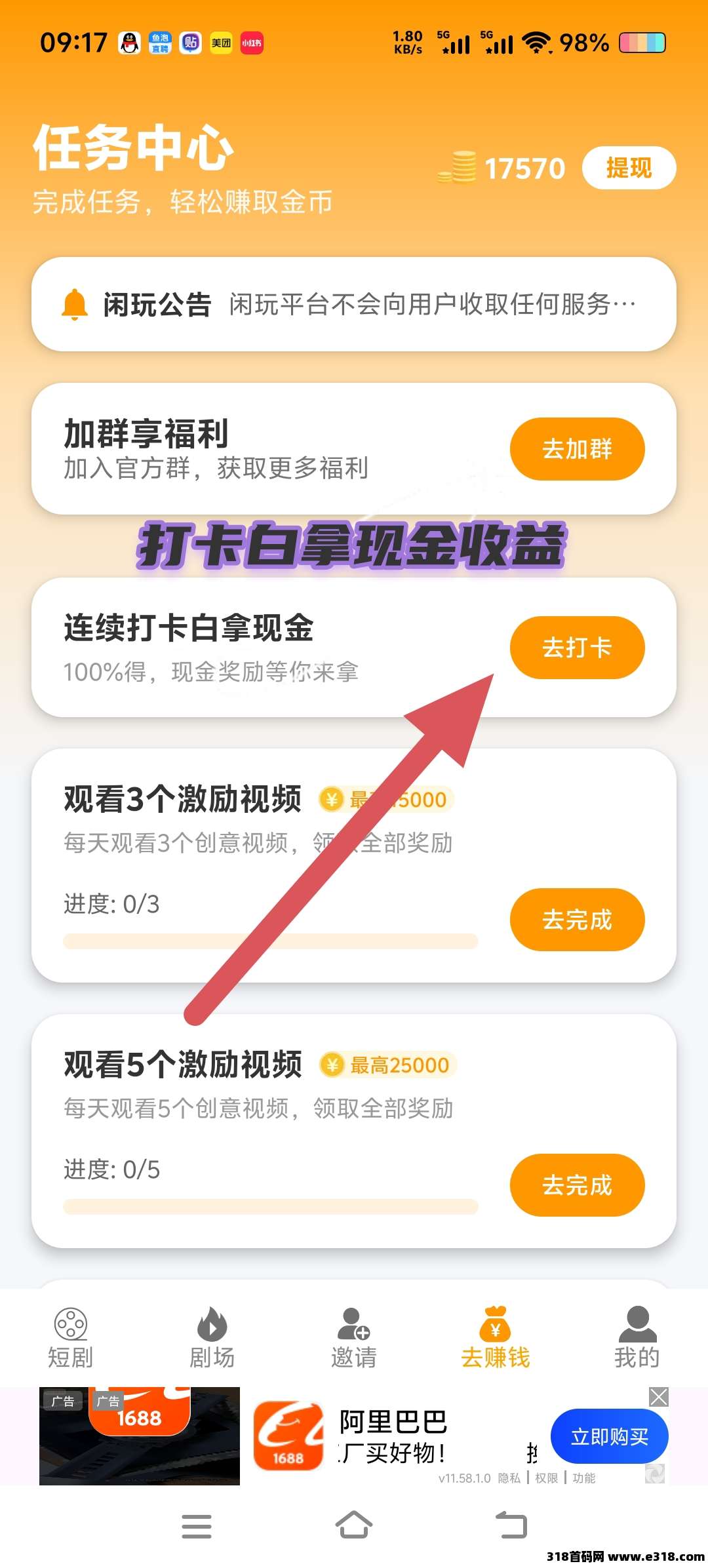Open the Meituan icon in the status bar

click(222, 42)
